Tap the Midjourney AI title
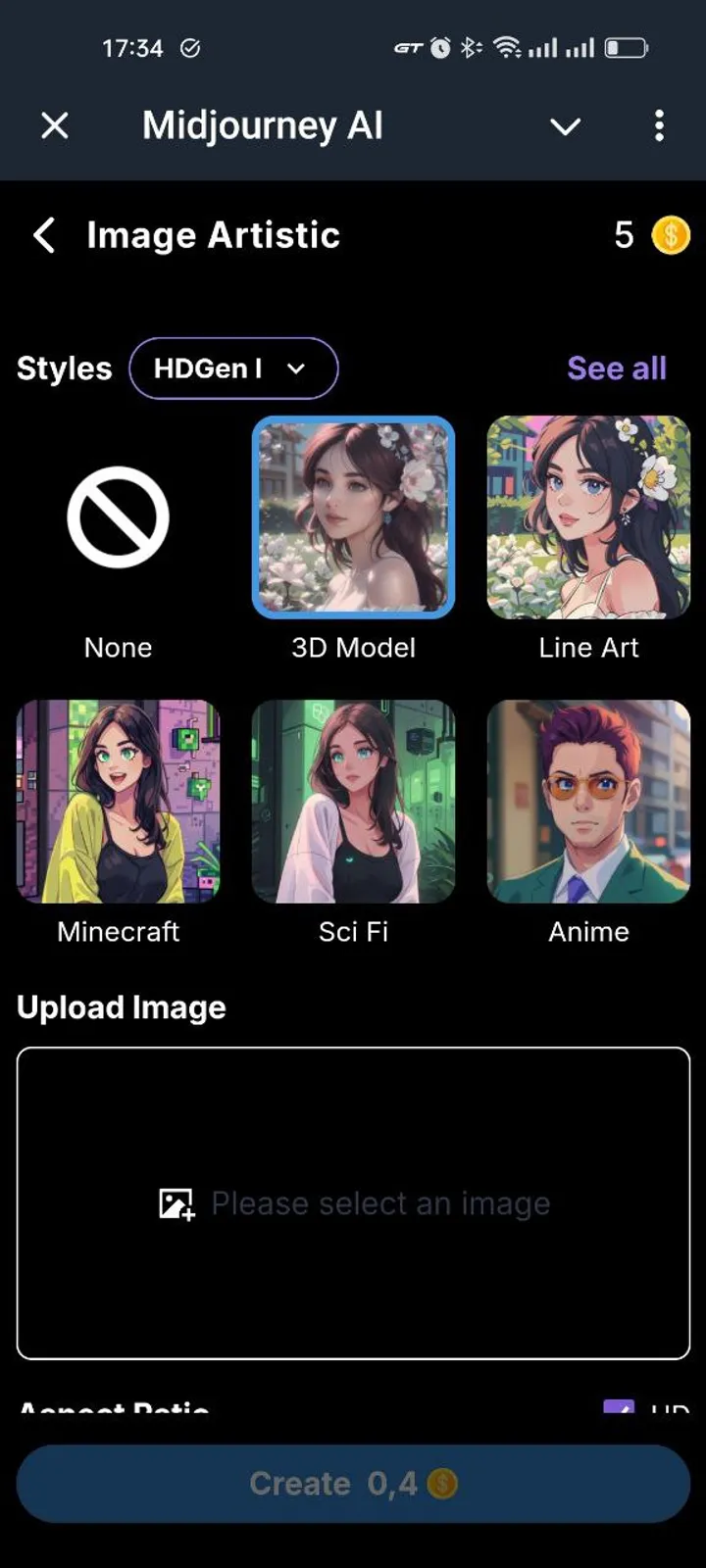This screenshot has width=706, height=1568. [x=262, y=125]
